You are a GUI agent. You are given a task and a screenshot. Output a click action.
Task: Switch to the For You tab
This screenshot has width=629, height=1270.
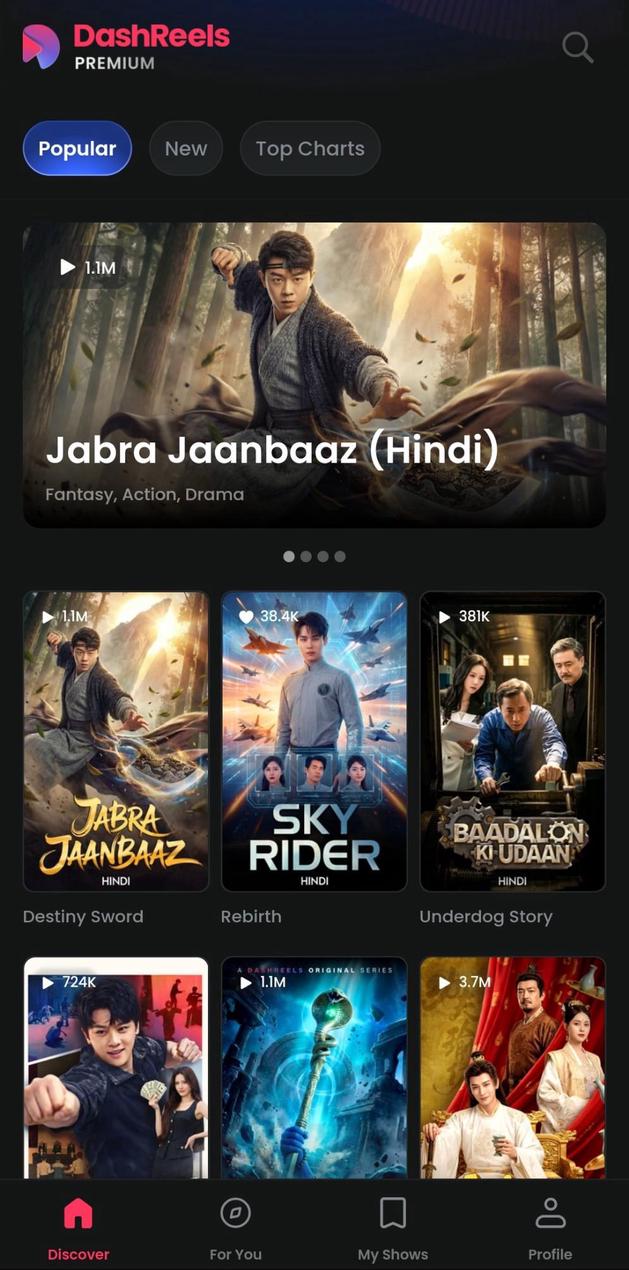point(235,1229)
